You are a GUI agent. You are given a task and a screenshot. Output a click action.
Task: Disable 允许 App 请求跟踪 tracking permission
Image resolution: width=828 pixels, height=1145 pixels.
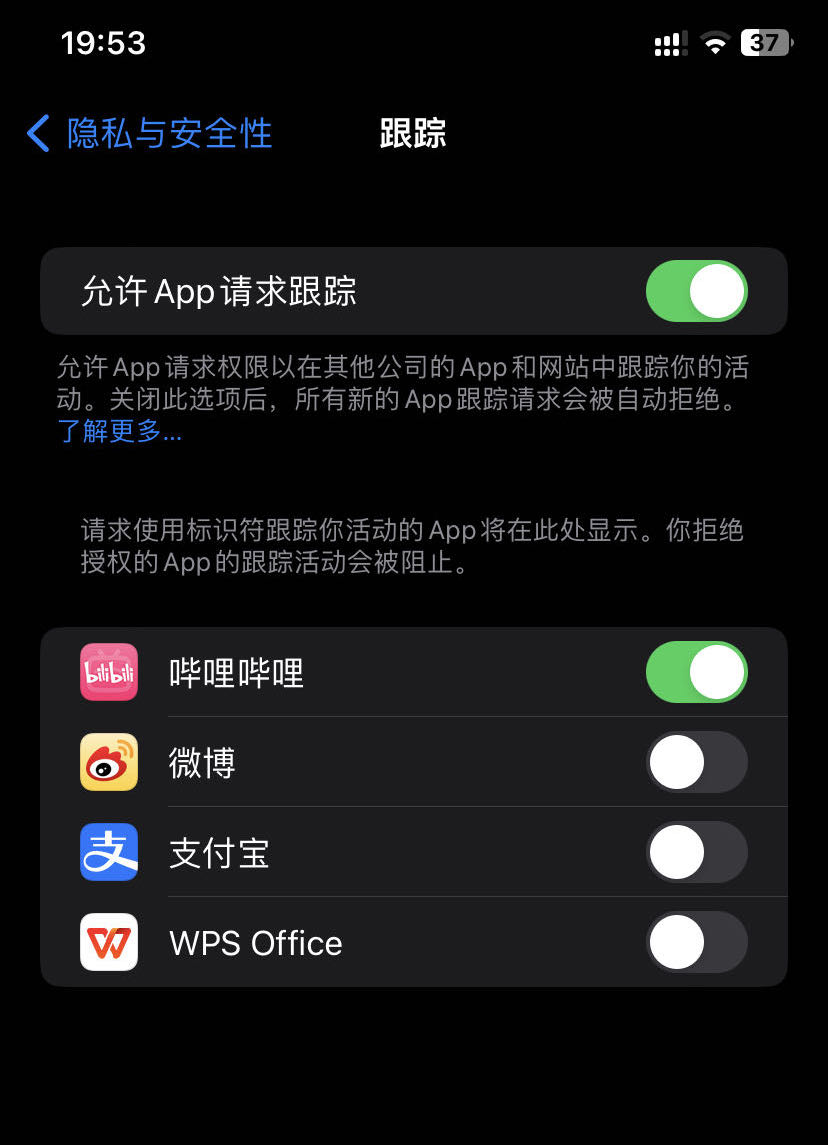696,291
